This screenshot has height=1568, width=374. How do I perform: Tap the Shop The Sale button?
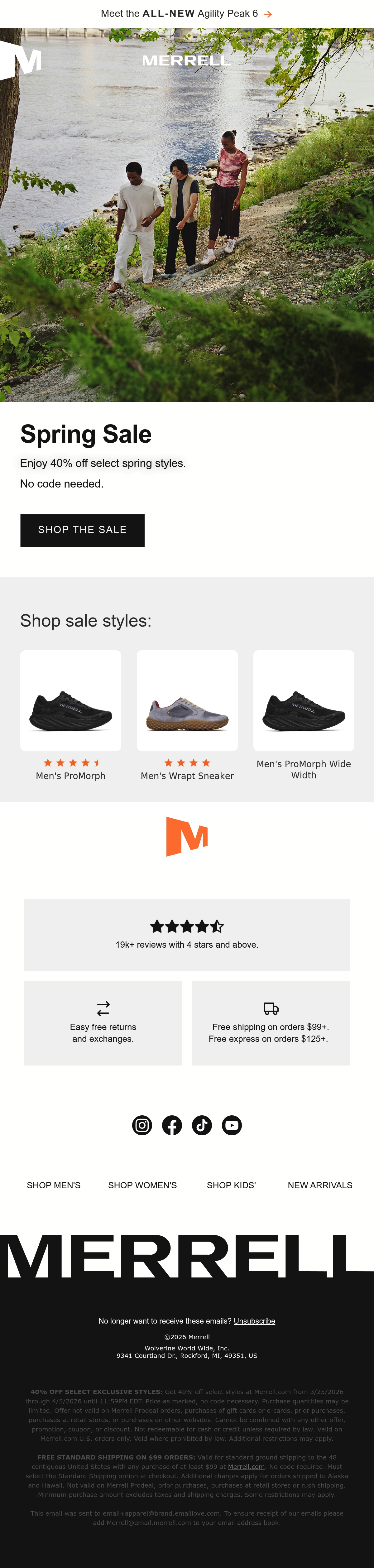[x=82, y=530]
